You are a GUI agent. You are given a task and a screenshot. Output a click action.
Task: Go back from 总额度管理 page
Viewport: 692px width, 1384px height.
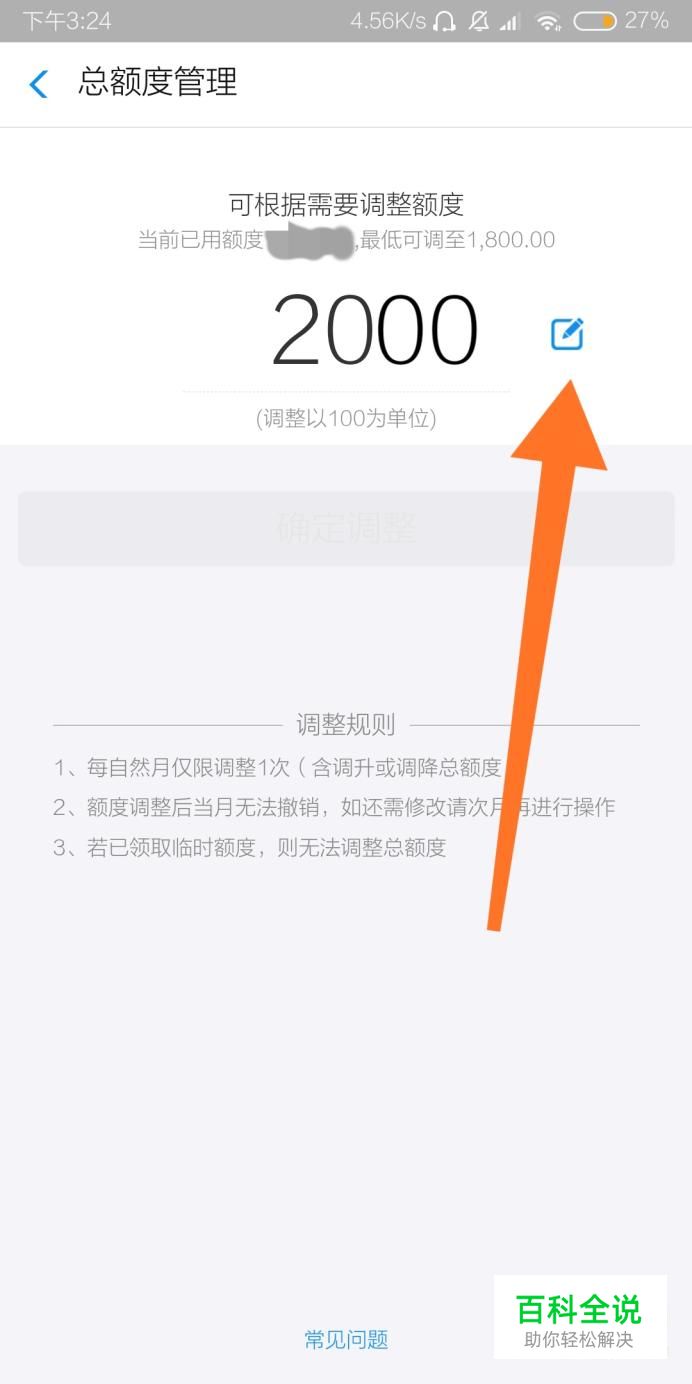click(x=39, y=83)
